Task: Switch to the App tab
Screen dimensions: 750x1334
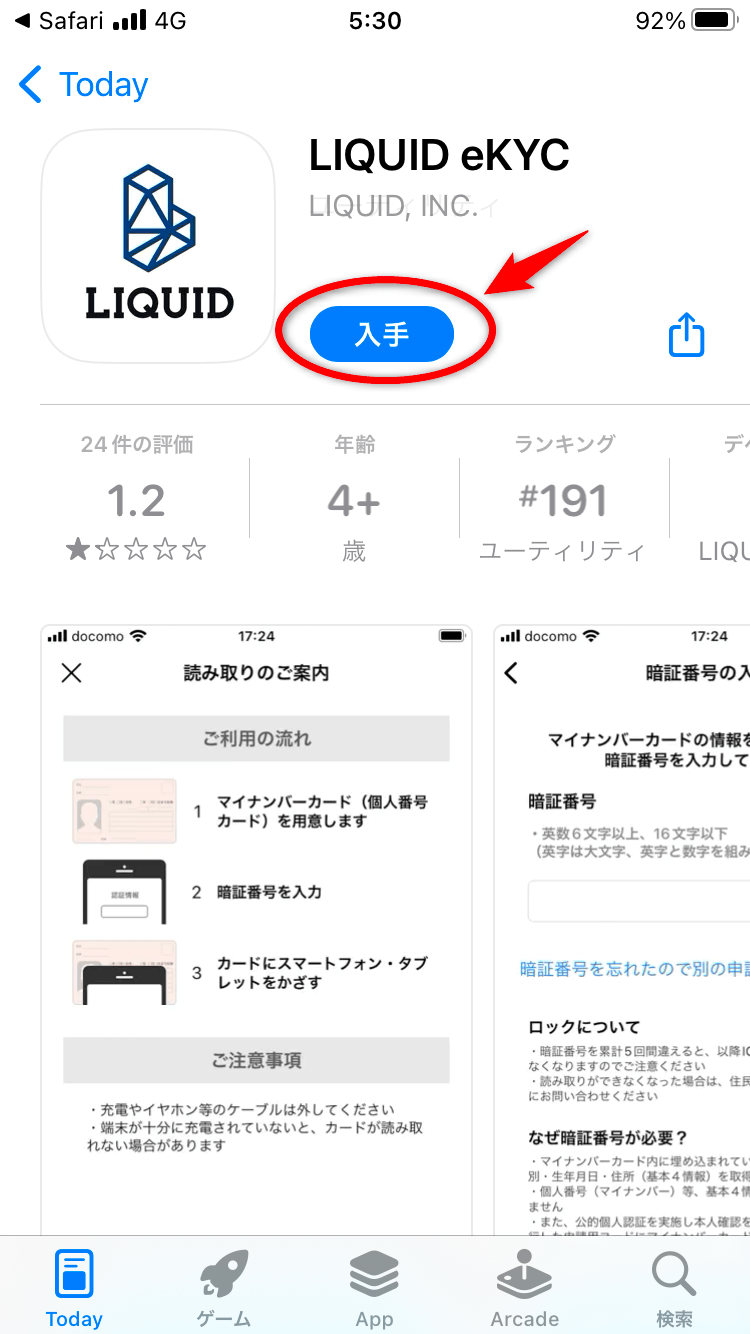Action: [x=374, y=1288]
